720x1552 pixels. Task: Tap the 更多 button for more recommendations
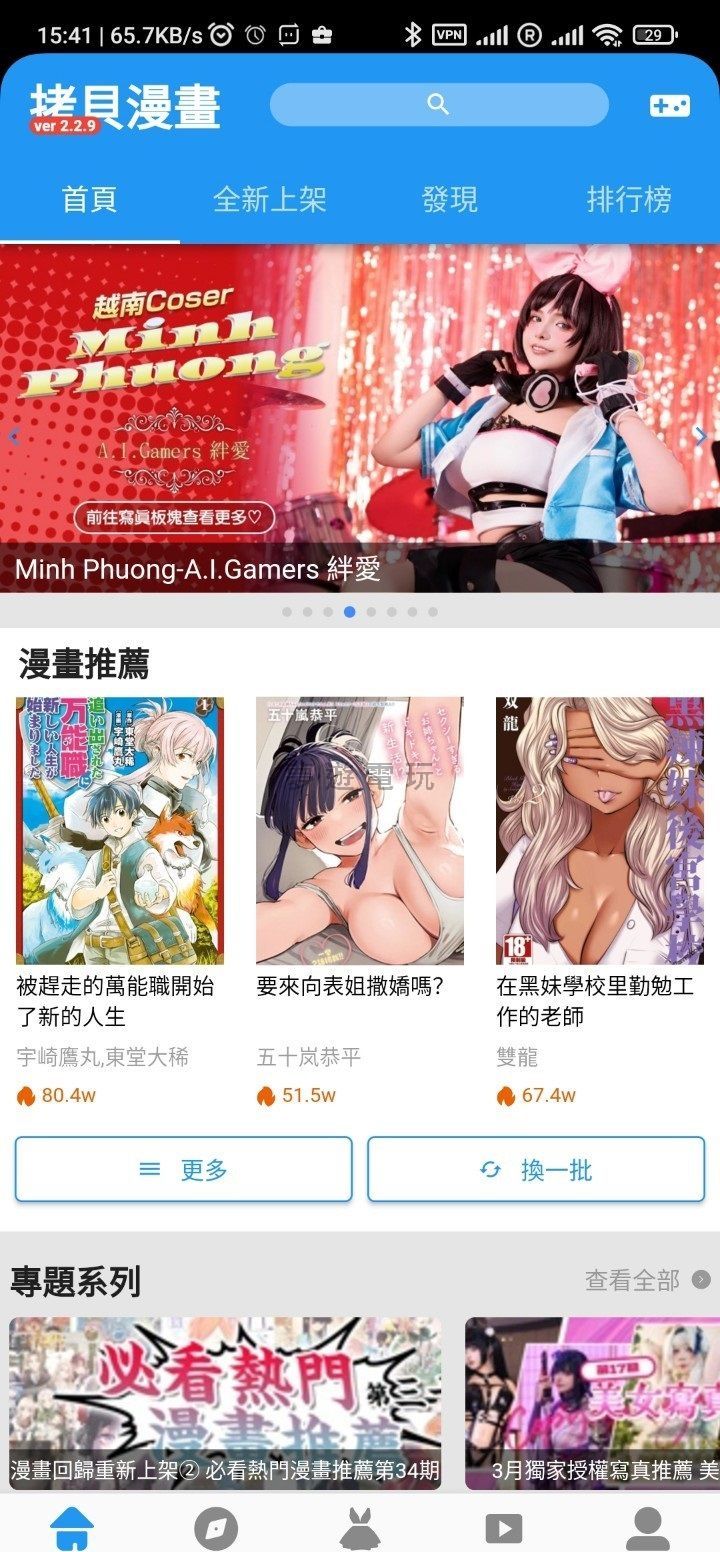click(x=184, y=1169)
